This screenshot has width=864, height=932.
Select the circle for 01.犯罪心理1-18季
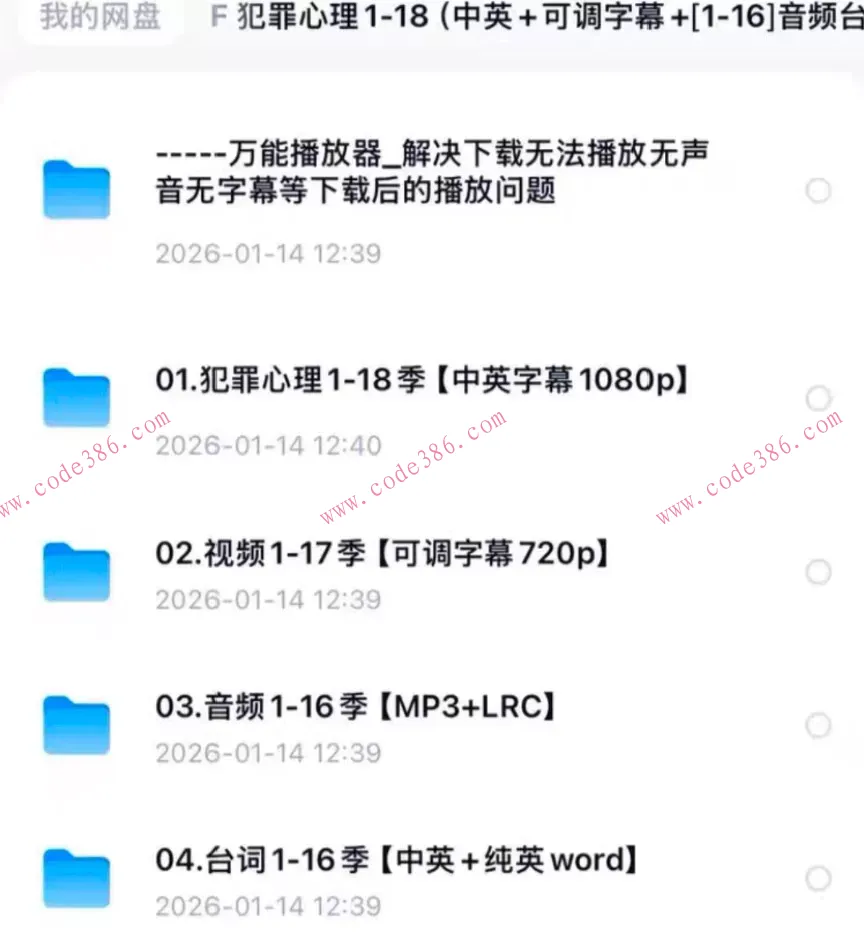coord(819,397)
